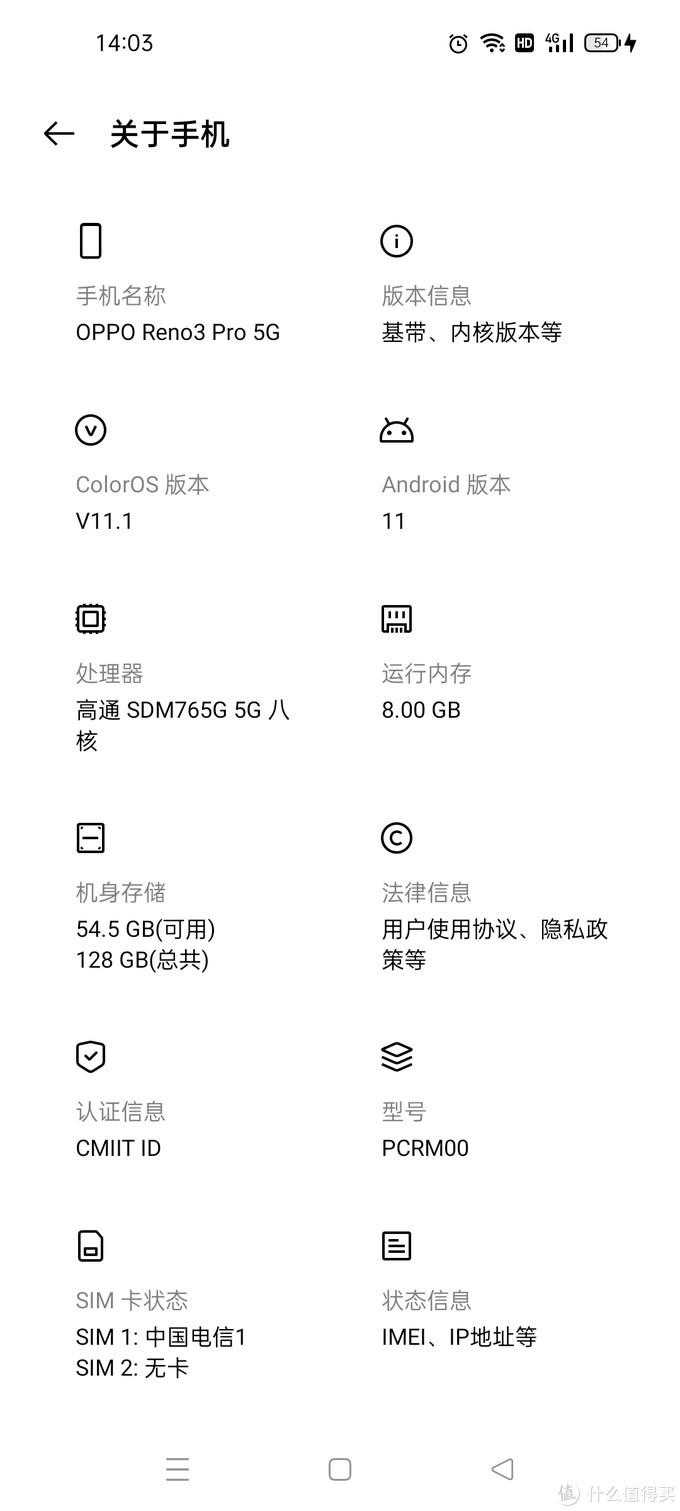Viewport: 680px width, 1511px height.
Task: Go back from 关于手机 page
Action: coord(59,134)
